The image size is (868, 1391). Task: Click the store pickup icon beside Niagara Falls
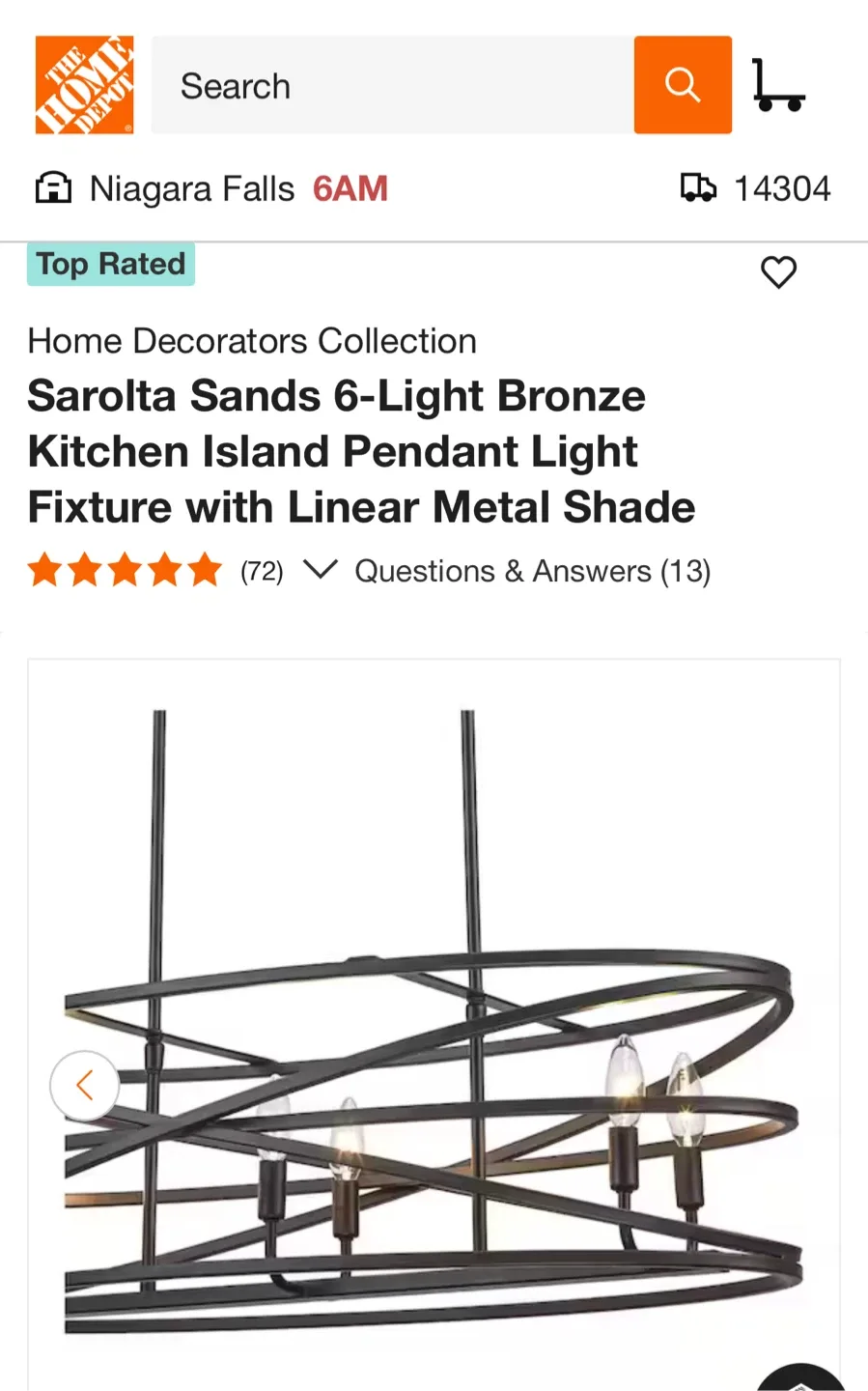[54, 187]
